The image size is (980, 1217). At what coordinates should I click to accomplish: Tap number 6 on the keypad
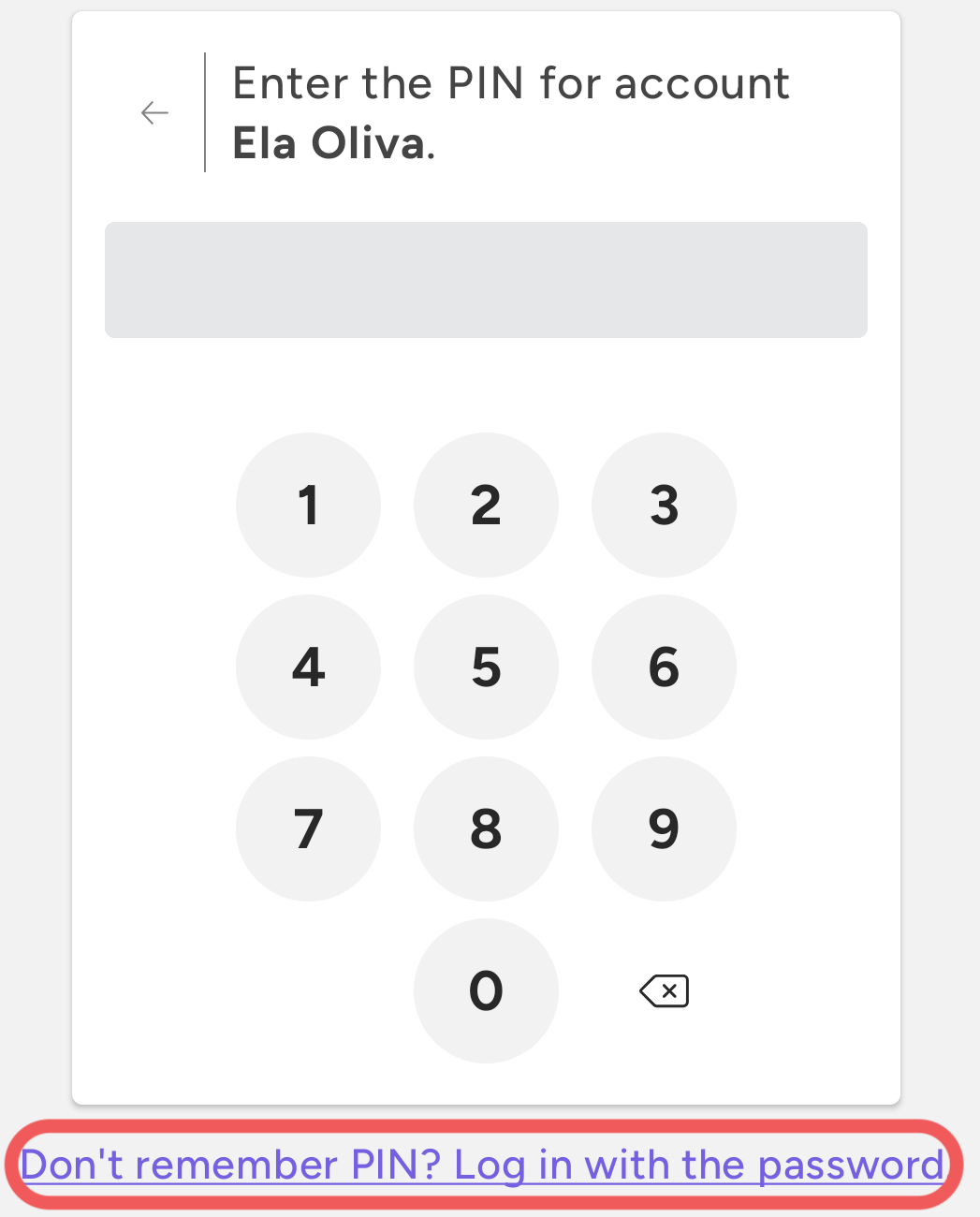[x=664, y=667]
